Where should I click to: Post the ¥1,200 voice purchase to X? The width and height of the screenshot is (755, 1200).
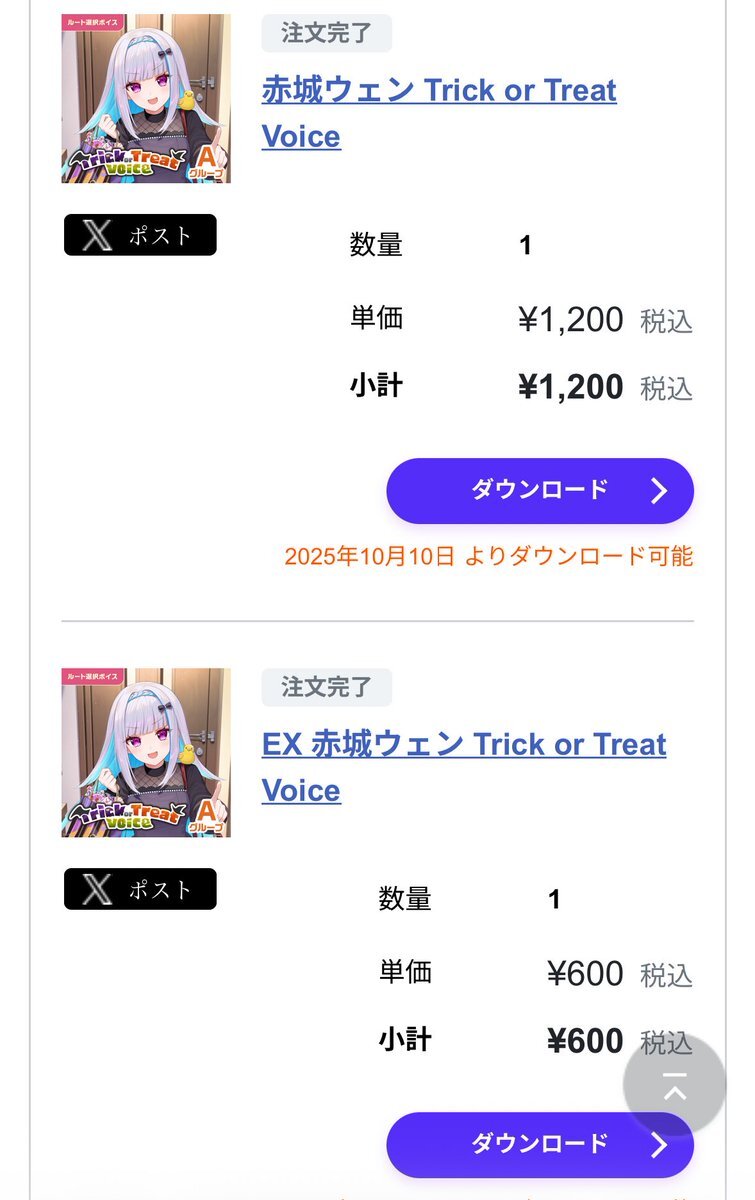pos(140,235)
